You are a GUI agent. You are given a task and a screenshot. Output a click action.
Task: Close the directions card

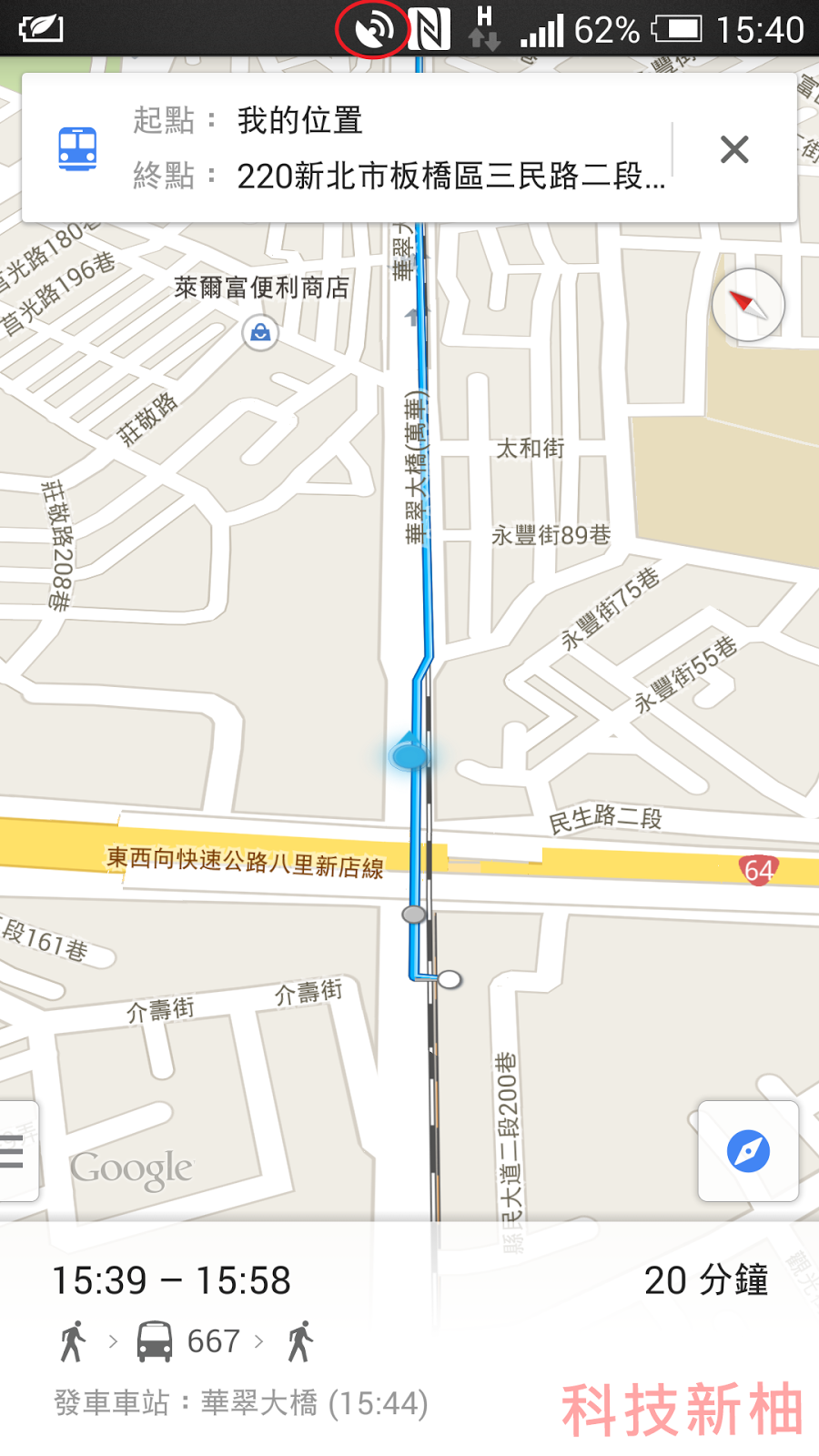pyautogui.click(x=734, y=149)
